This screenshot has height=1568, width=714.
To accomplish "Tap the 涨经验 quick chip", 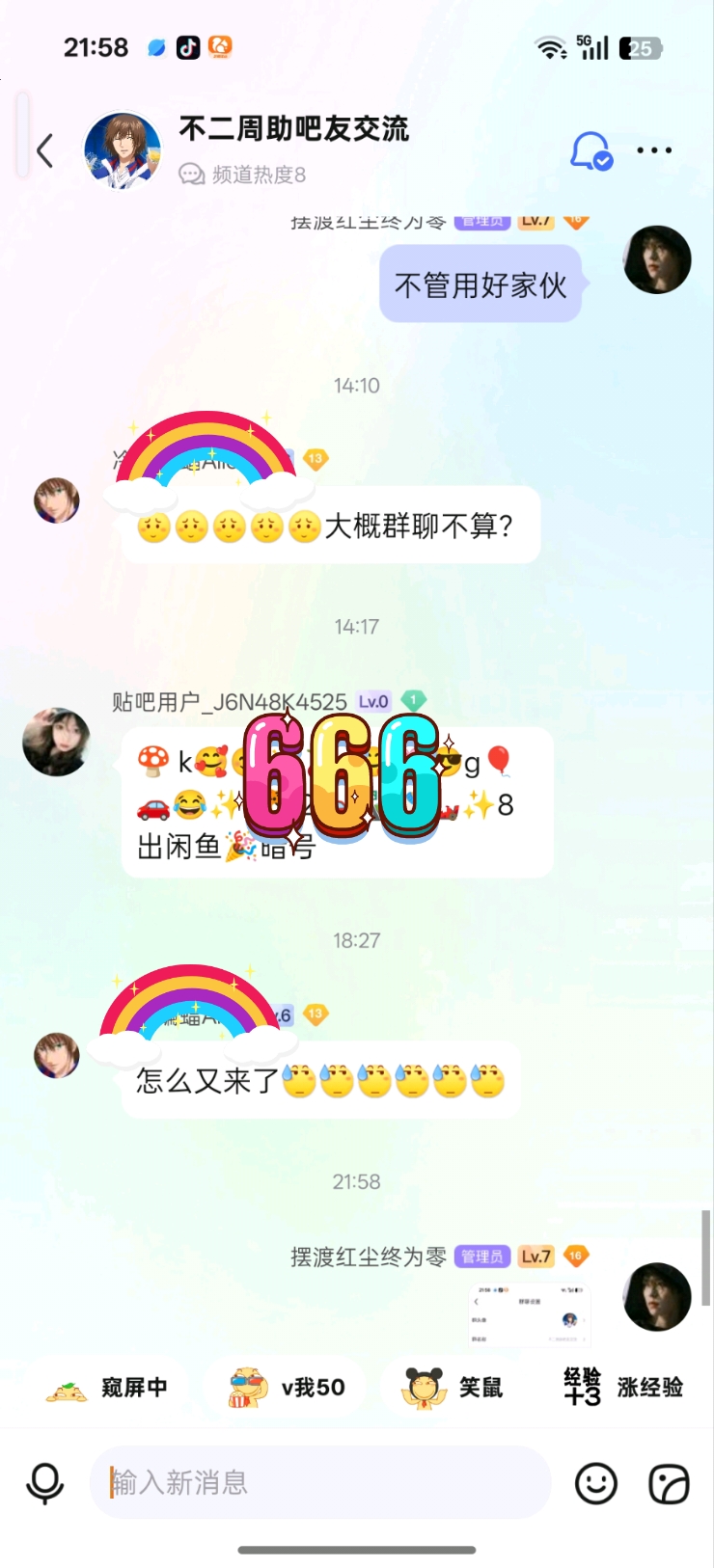I will pos(623,1388).
